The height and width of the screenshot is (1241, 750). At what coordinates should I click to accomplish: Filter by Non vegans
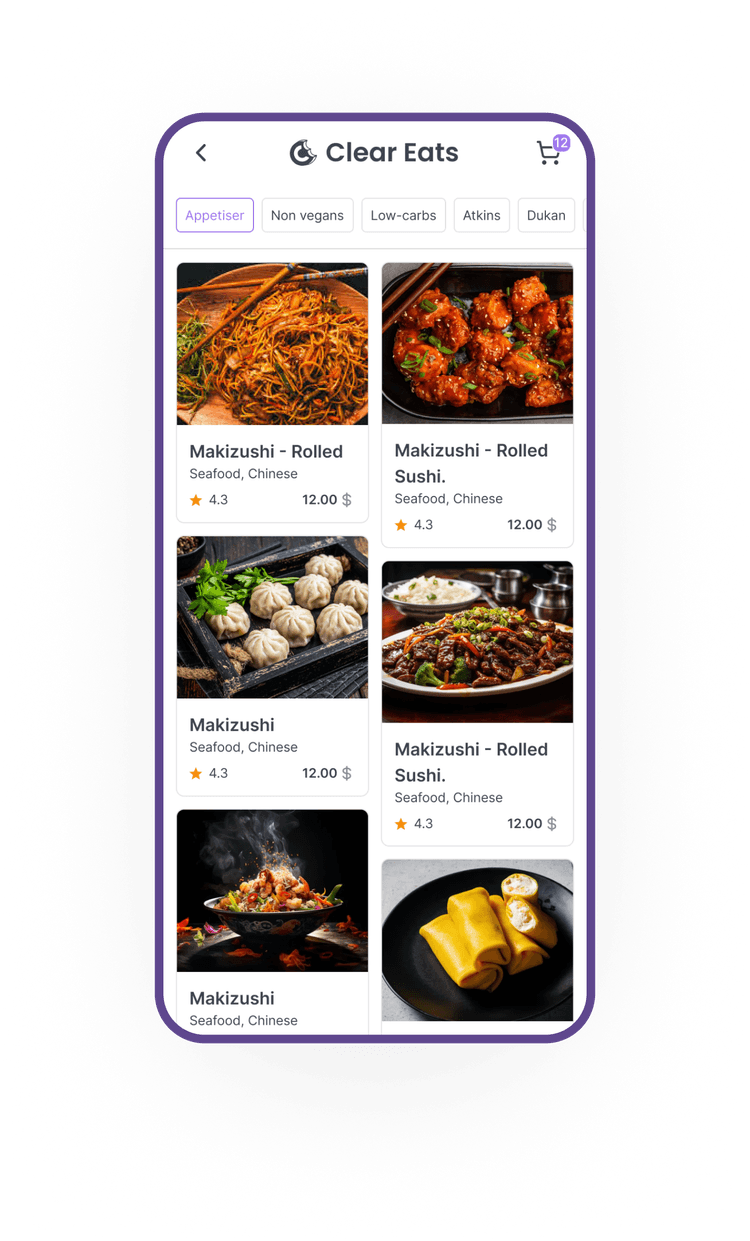(307, 215)
